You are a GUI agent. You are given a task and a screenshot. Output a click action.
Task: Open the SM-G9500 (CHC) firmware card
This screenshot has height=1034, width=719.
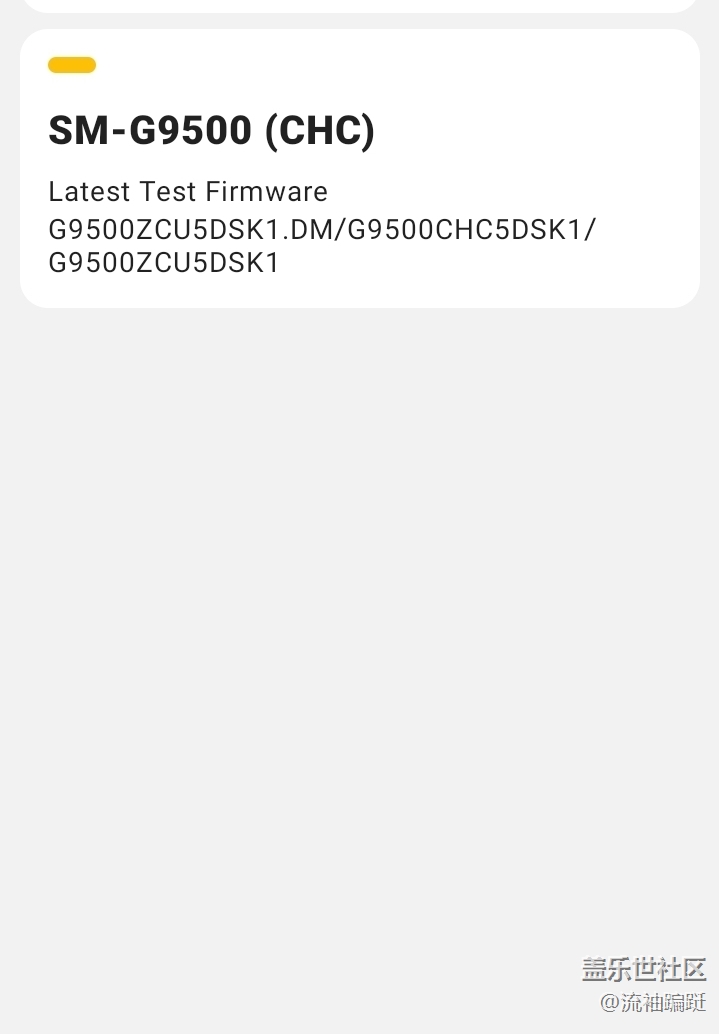click(359, 168)
